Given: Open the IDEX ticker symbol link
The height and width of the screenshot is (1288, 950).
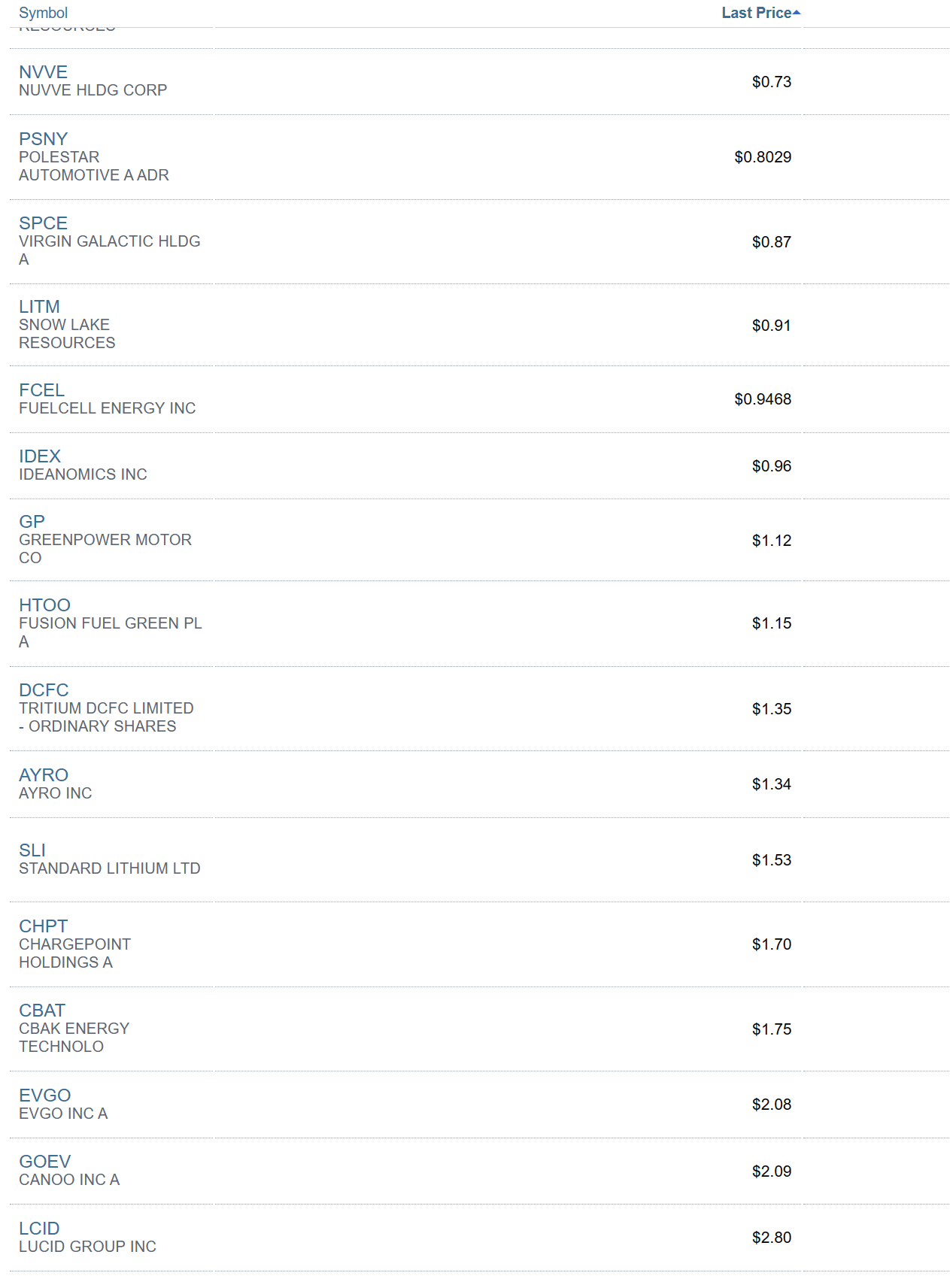Looking at the screenshot, I should pyautogui.click(x=40, y=456).
